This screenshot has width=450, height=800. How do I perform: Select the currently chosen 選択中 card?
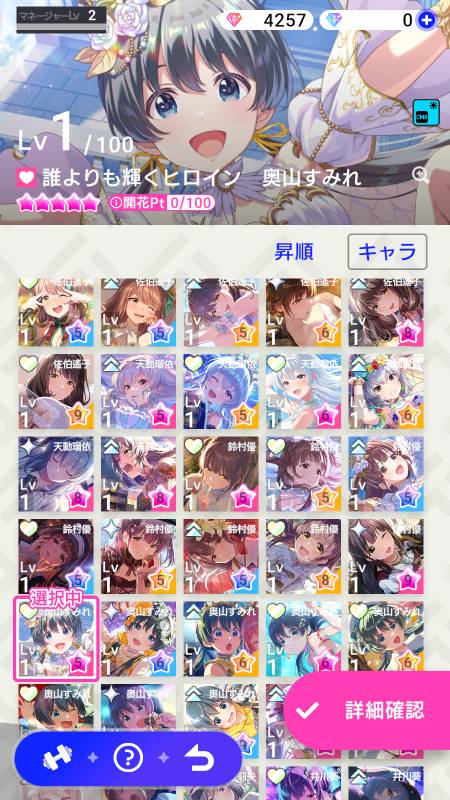[x=56, y=639]
